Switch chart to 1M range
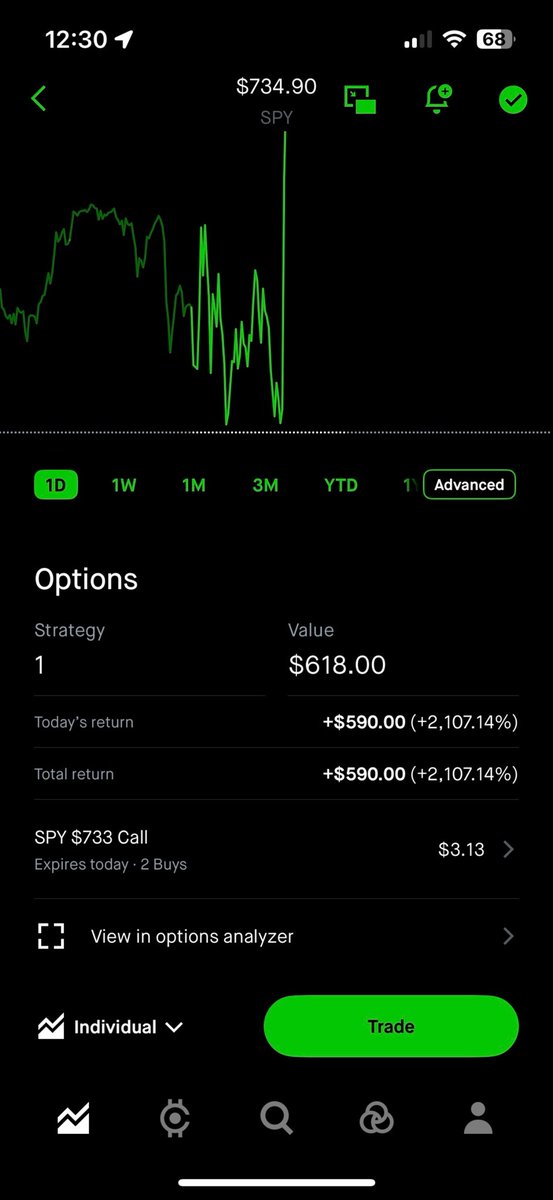This screenshot has width=553, height=1200. (x=194, y=485)
